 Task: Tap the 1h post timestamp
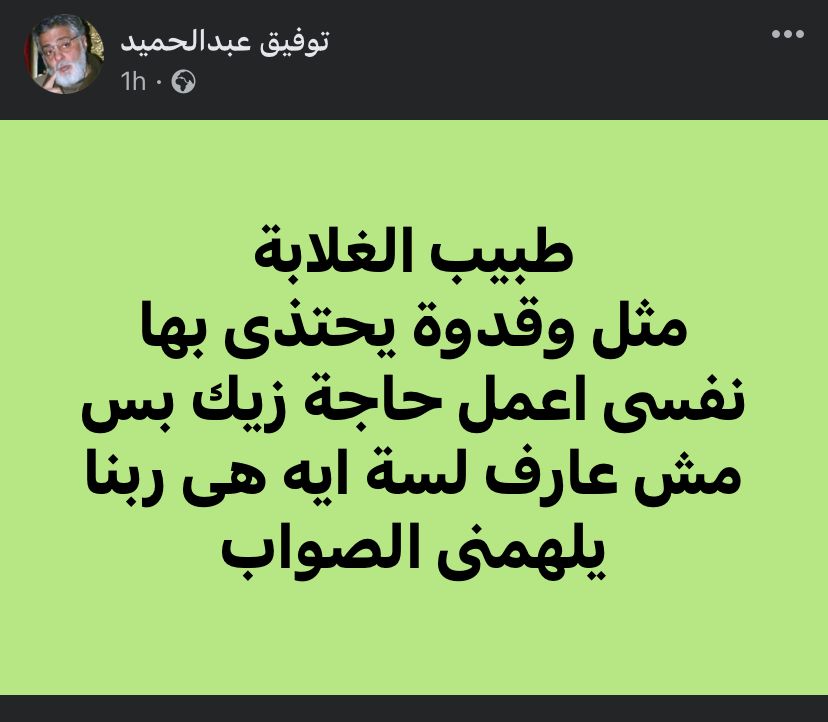pos(133,82)
